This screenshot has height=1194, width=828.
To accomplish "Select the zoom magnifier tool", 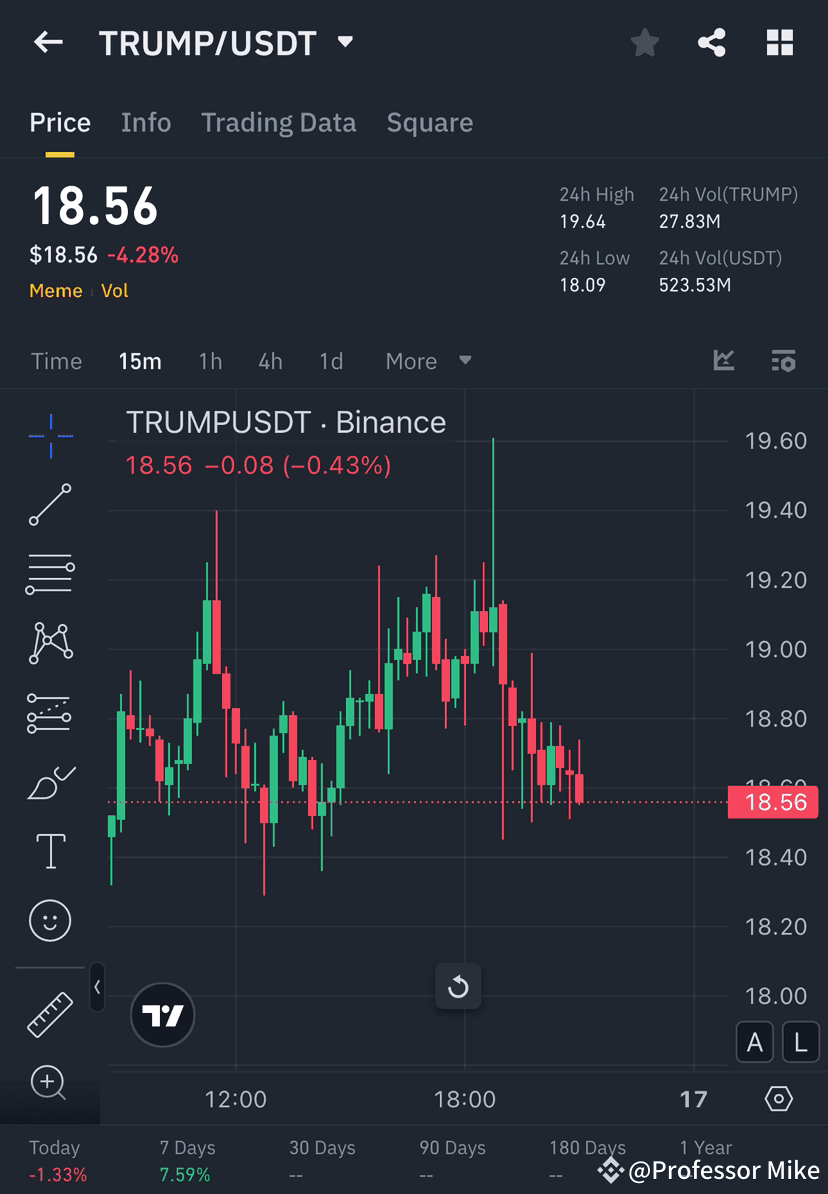I will click(x=50, y=1082).
